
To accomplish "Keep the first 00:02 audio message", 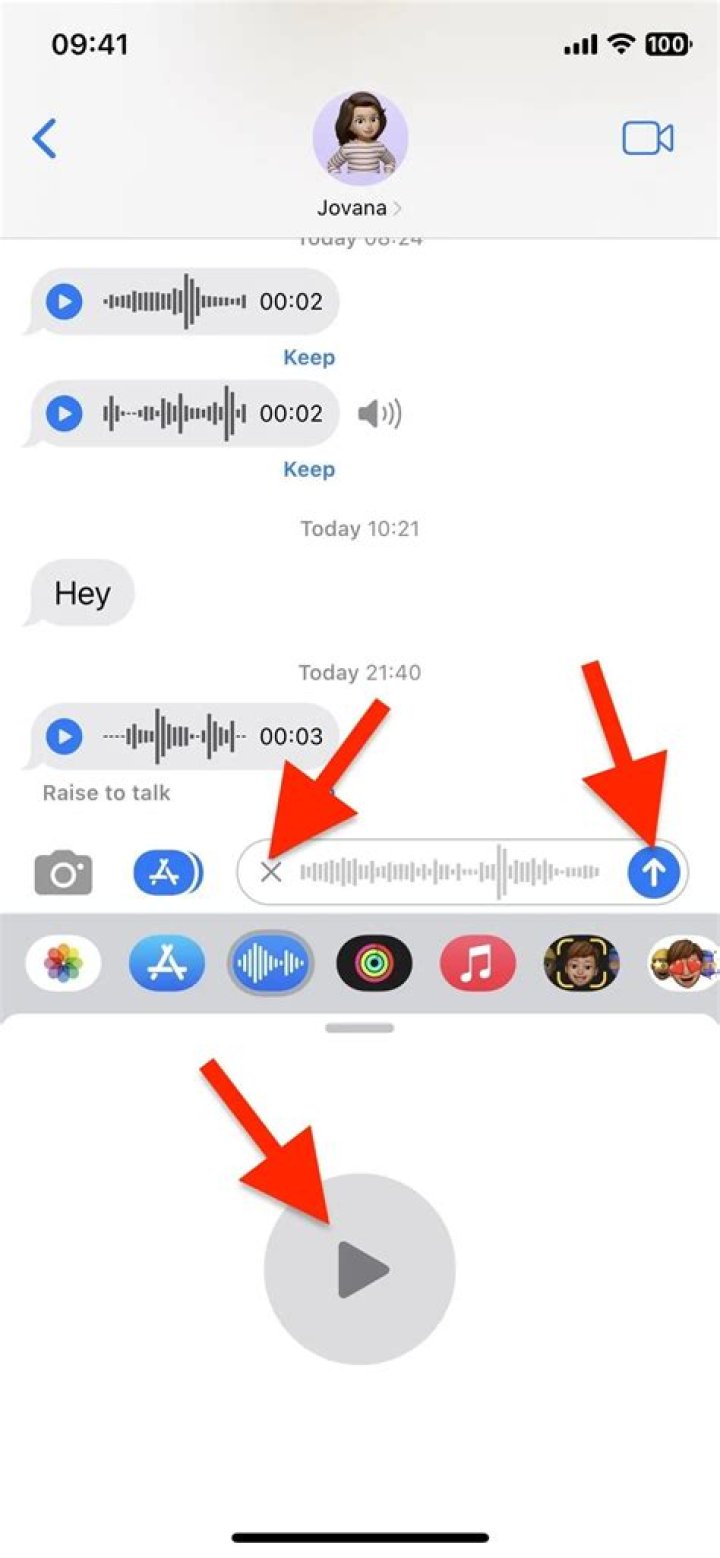I will [x=309, y=357].
